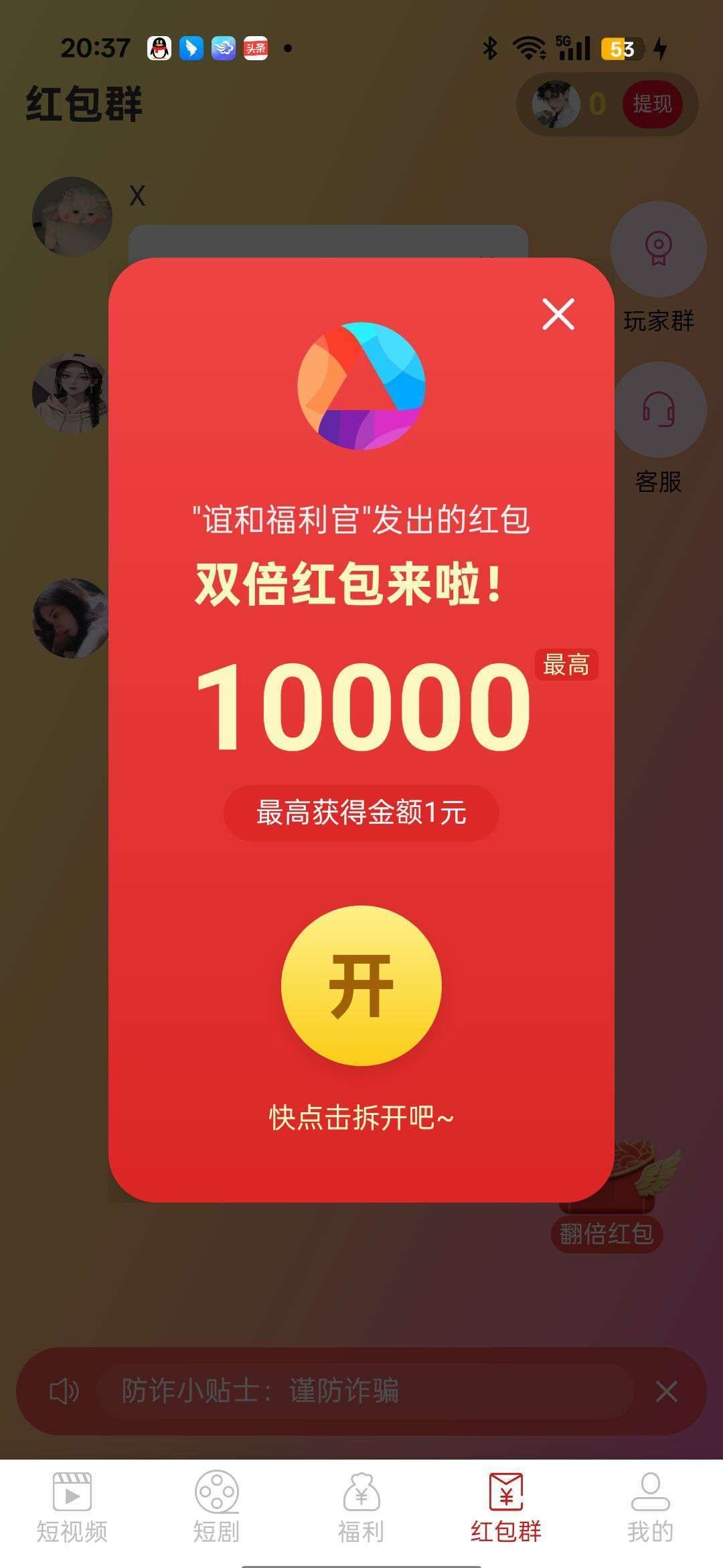Tap the 提现 withdraw button
Screen dimensions: 723x1568
652,104
